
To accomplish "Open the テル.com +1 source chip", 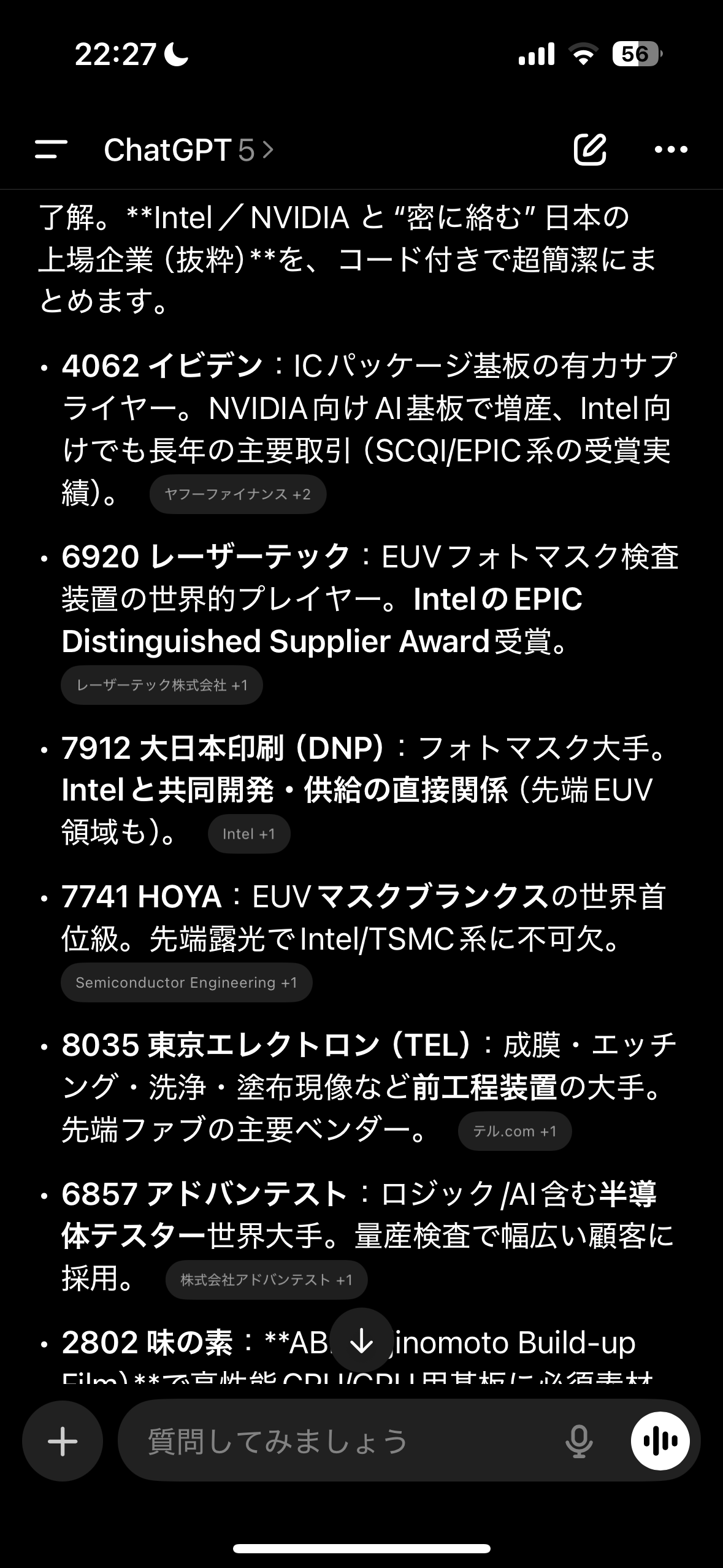I will (515, 1131).
